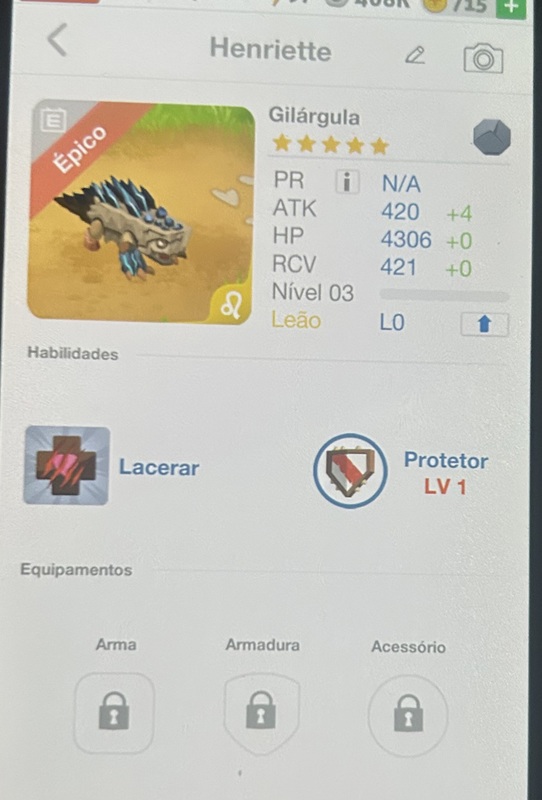Screen dimensions: 542x800
Task: Tap the locked Arma equipment slot
Action: (x=114, y=713)
